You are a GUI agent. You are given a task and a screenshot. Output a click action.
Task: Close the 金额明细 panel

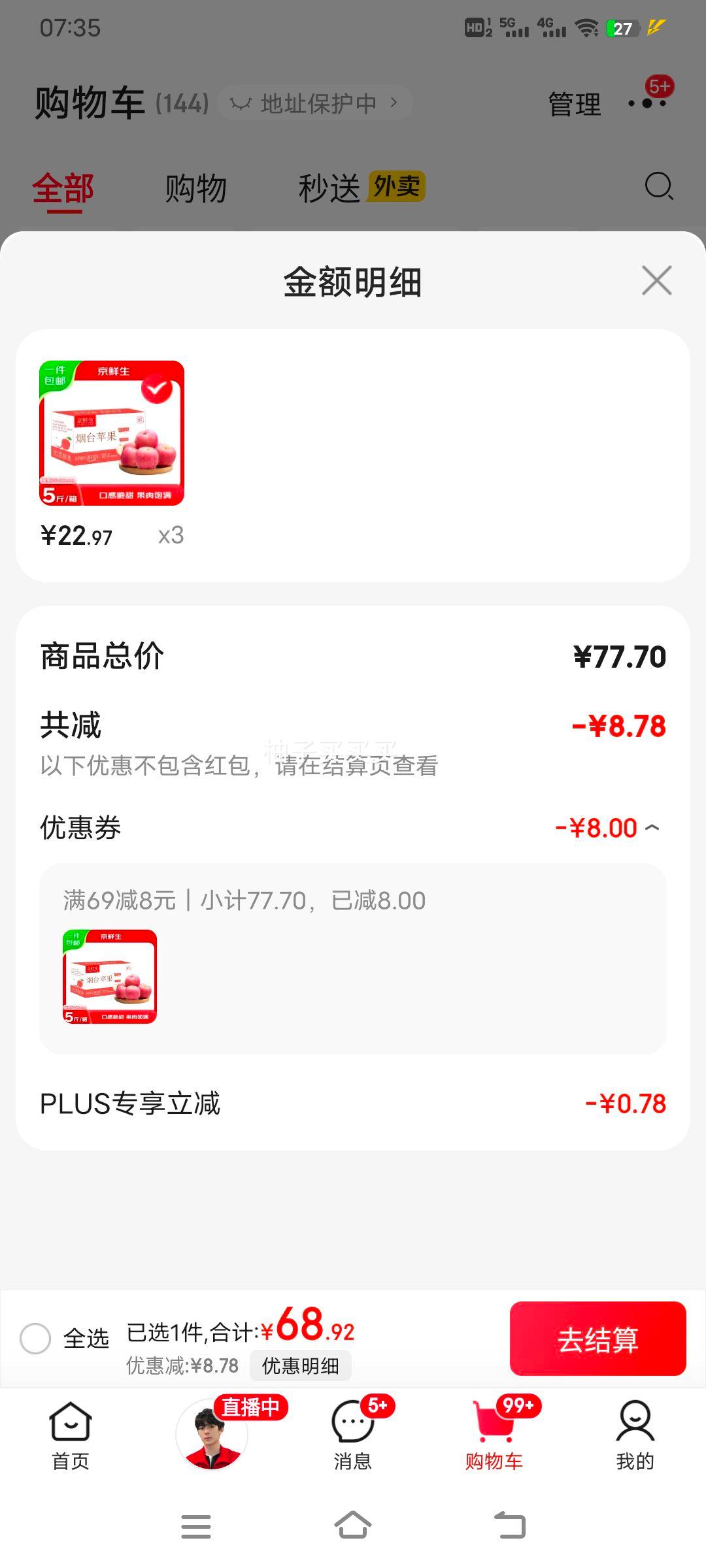(656, 281)
